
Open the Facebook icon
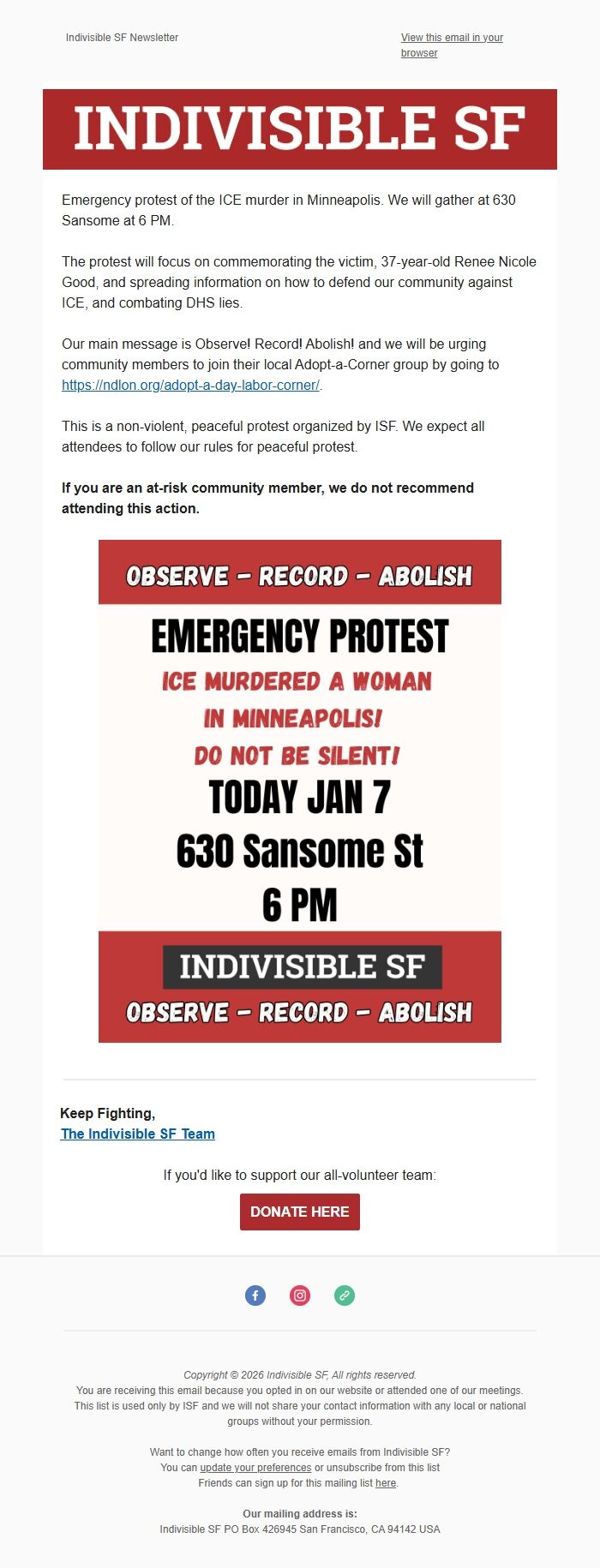[x=255, y=1296]
